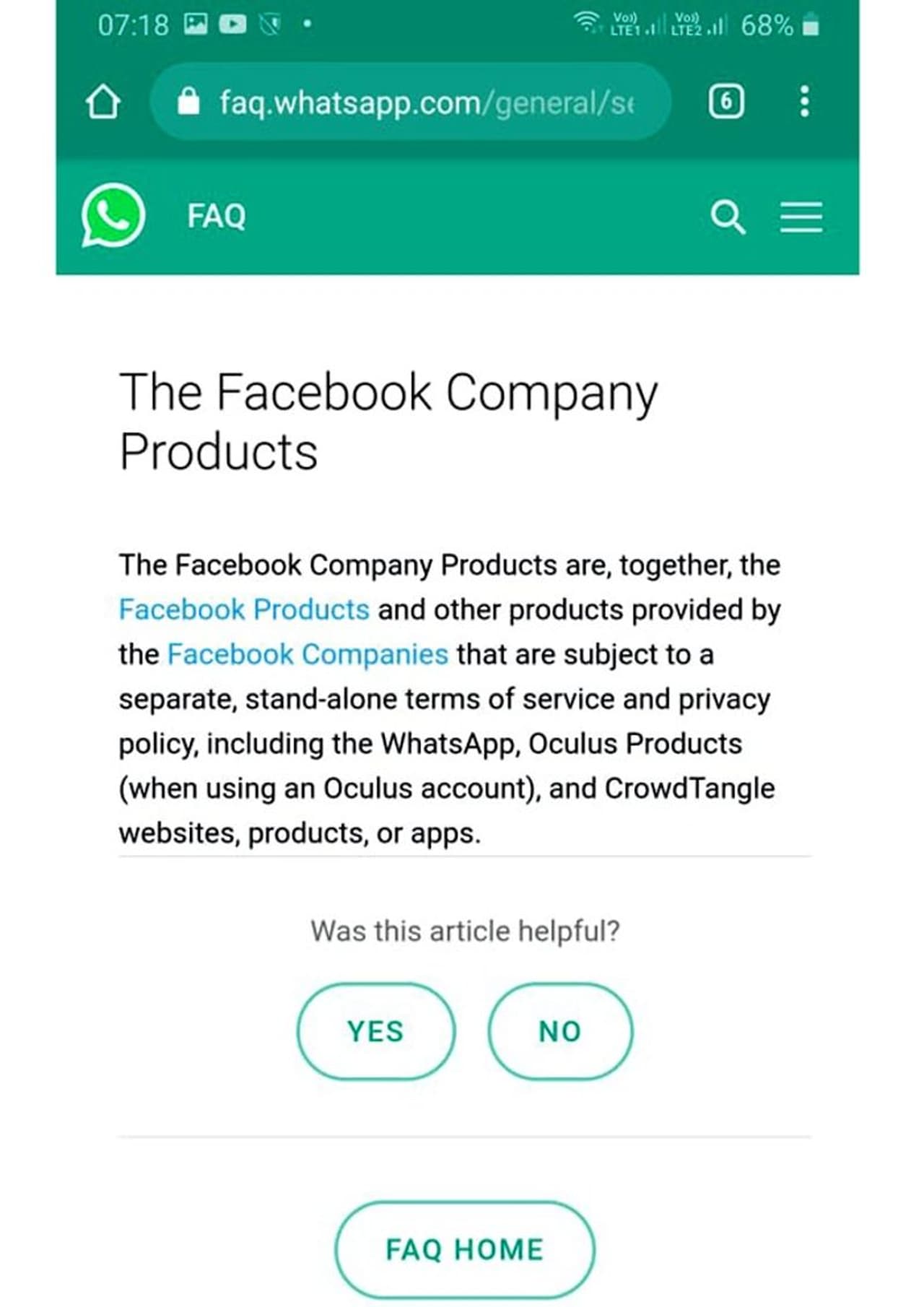Open the tab switcher showing 6

pyautogui.click(x=726, y=102)
